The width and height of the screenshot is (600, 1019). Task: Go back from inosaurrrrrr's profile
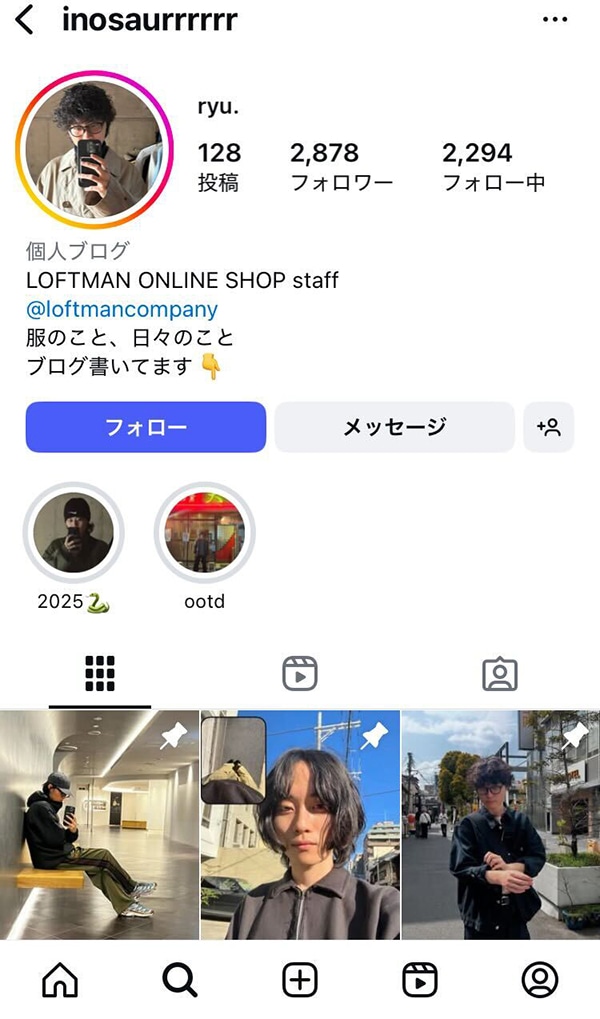click(x=24, y=19)
